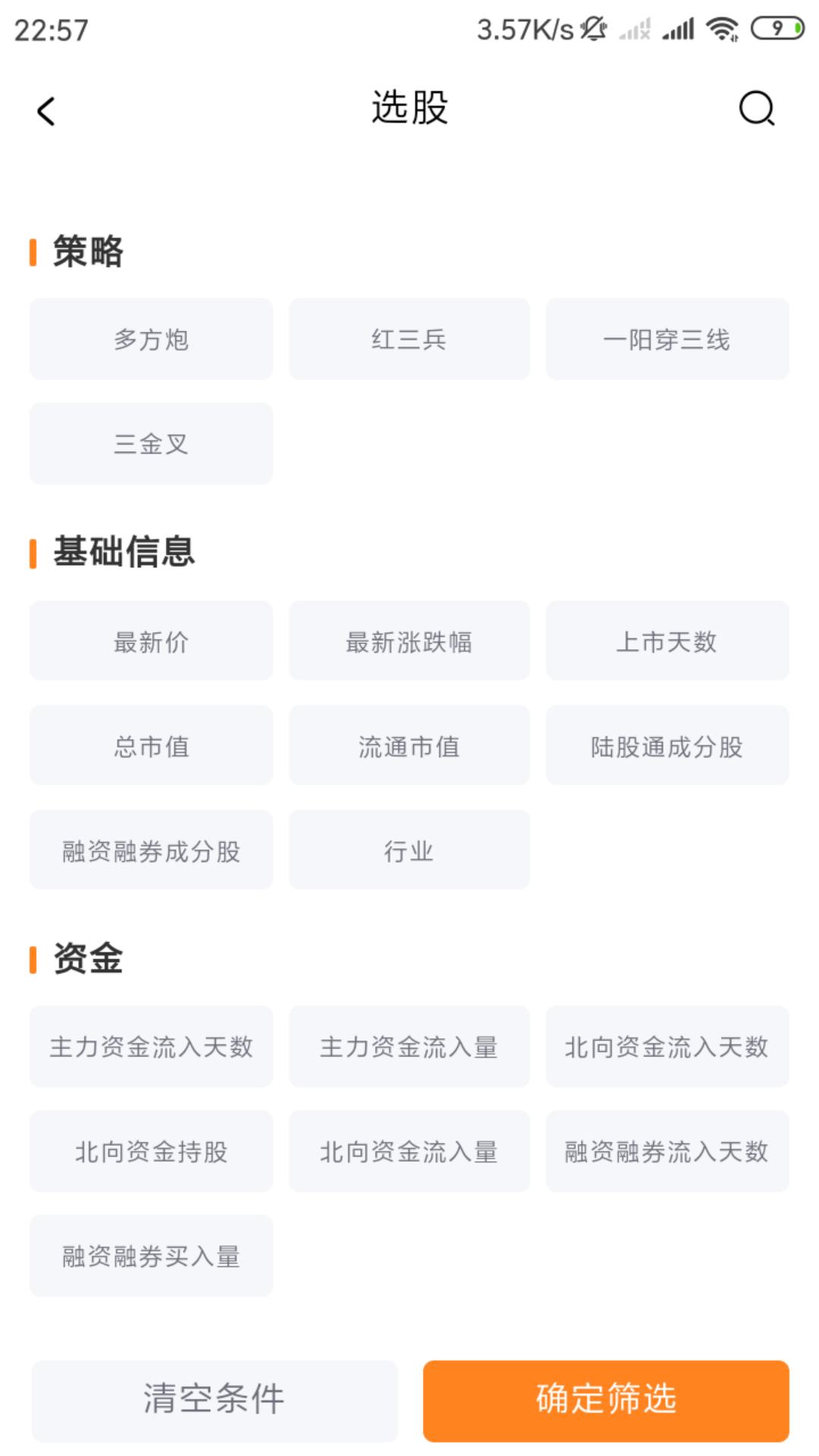Screen dimensions: 819x1456
Task: Select the 最新涨跌幅 change filter
Action: pos(409,641)
